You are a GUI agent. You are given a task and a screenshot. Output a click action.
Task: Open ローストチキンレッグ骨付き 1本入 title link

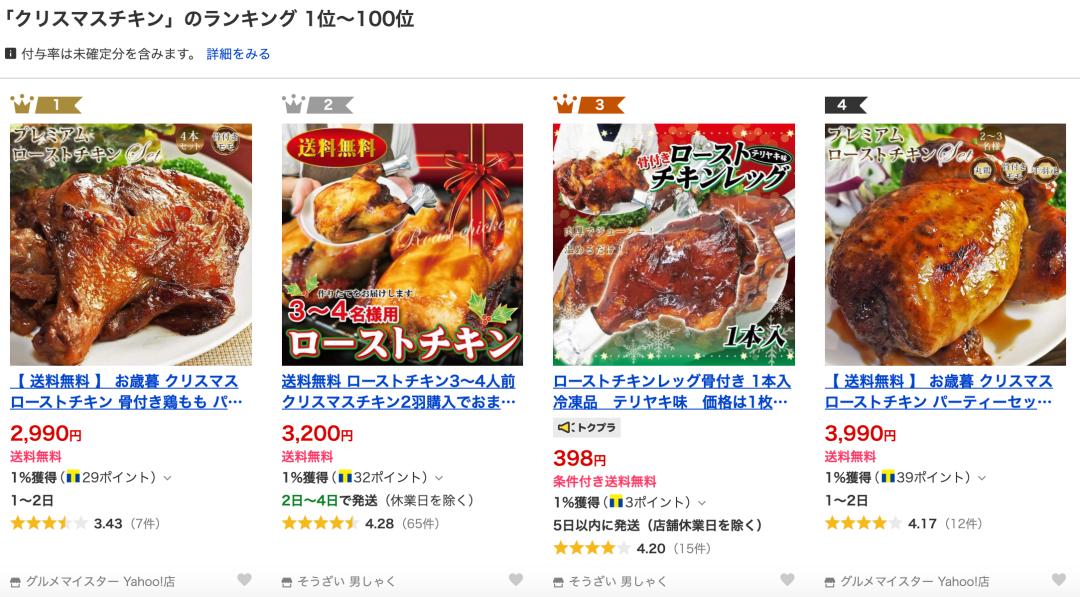pos(671,392)
